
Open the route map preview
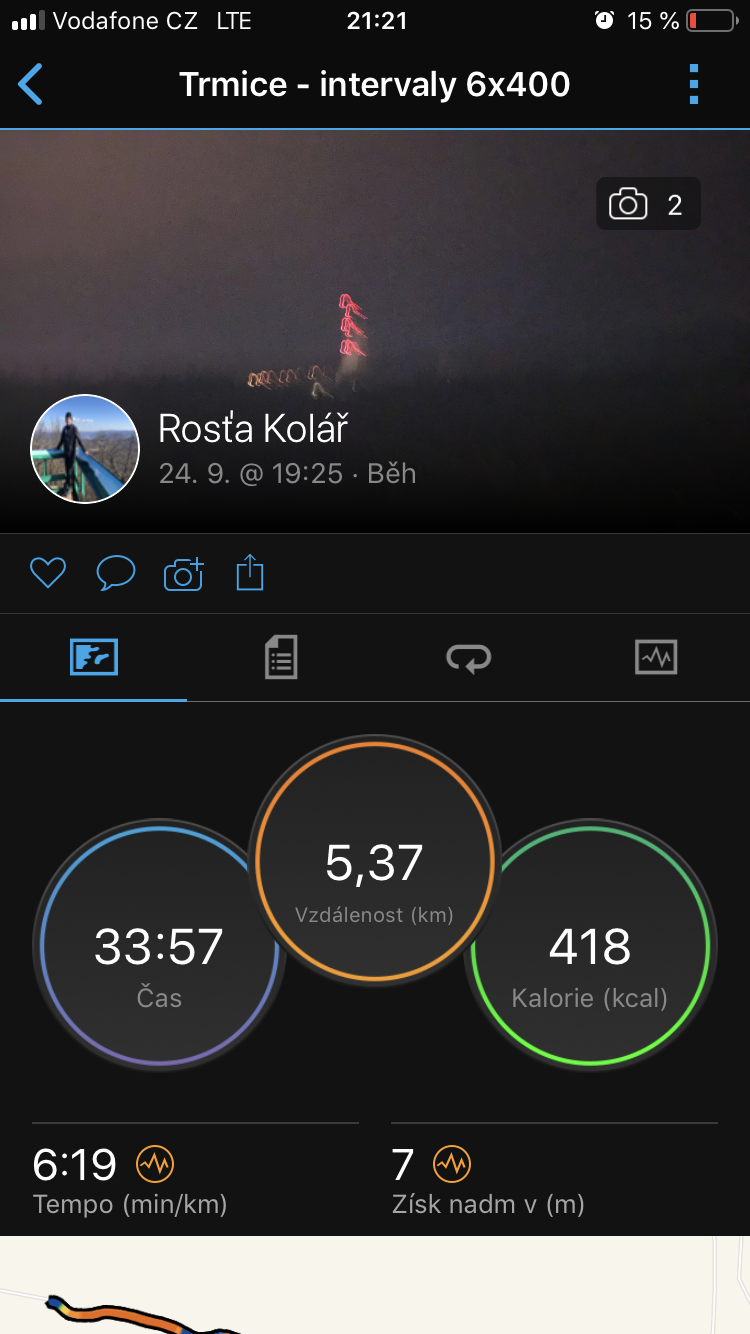375,1285
